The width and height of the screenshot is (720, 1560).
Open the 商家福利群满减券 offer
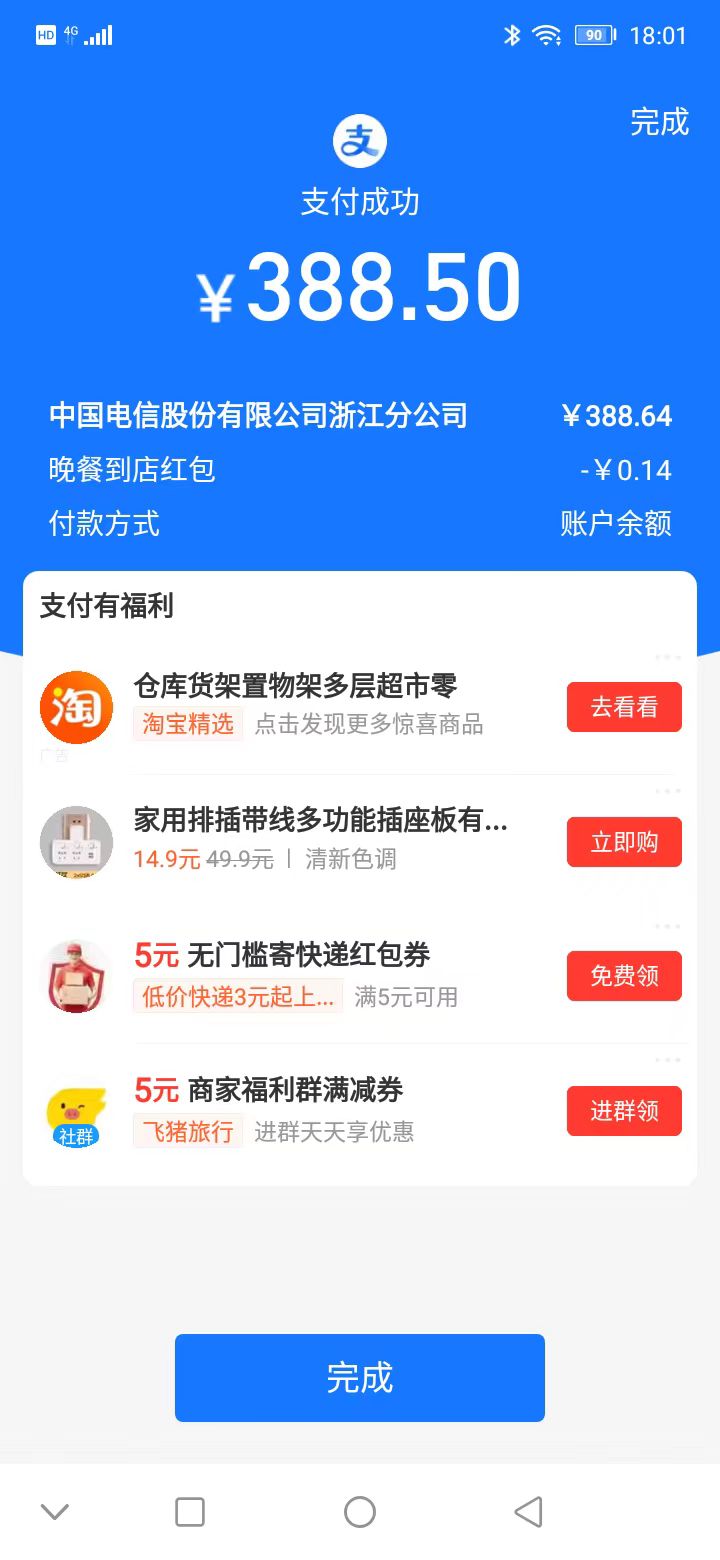(x=295, y=1090)
